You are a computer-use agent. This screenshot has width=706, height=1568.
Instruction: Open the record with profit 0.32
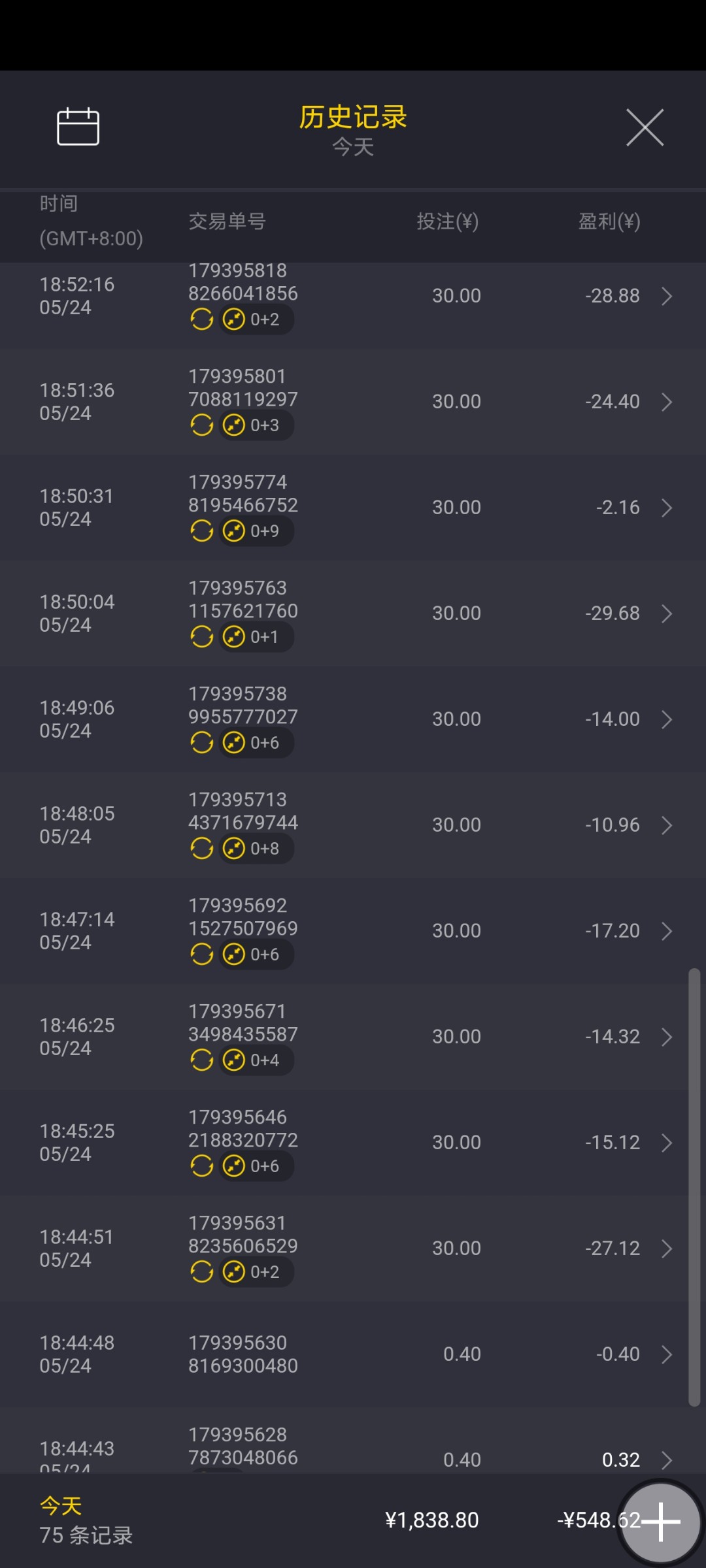pyautogui.click(x=353, y=1454)
